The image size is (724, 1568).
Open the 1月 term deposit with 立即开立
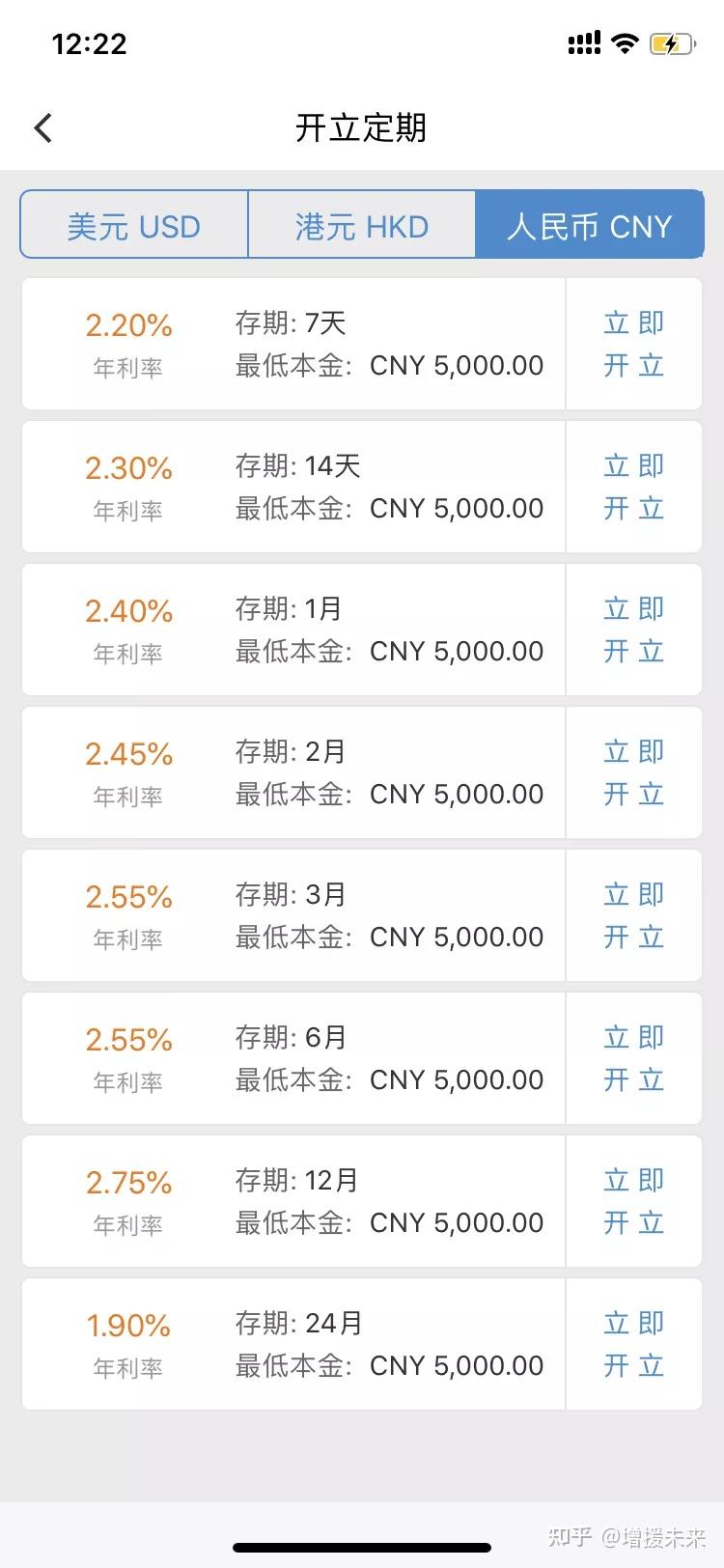633,630
